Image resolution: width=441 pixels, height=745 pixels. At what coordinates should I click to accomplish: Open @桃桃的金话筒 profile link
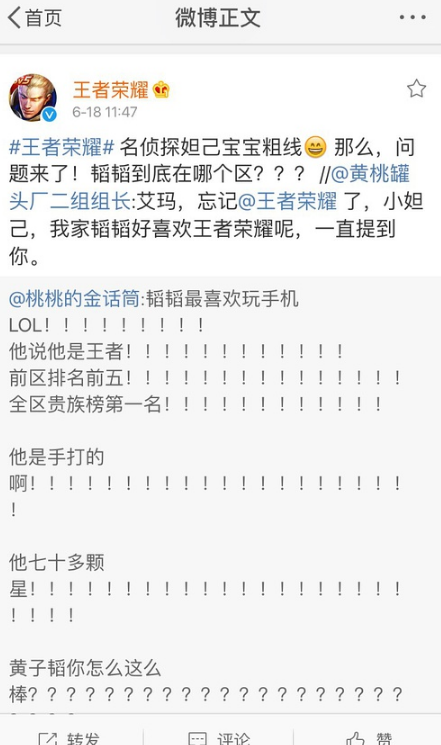click(x=74, y=299)
